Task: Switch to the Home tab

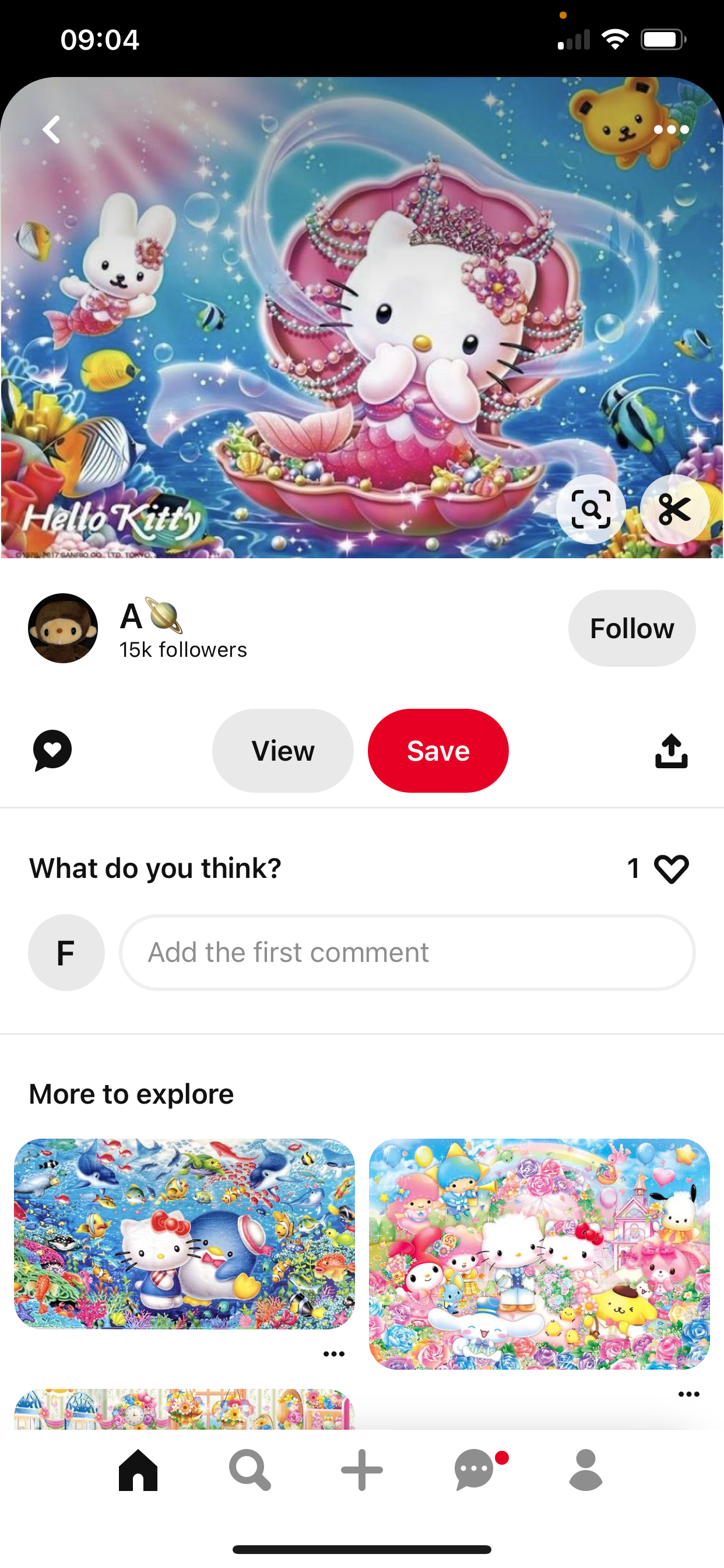Action: click(138, 1470)
